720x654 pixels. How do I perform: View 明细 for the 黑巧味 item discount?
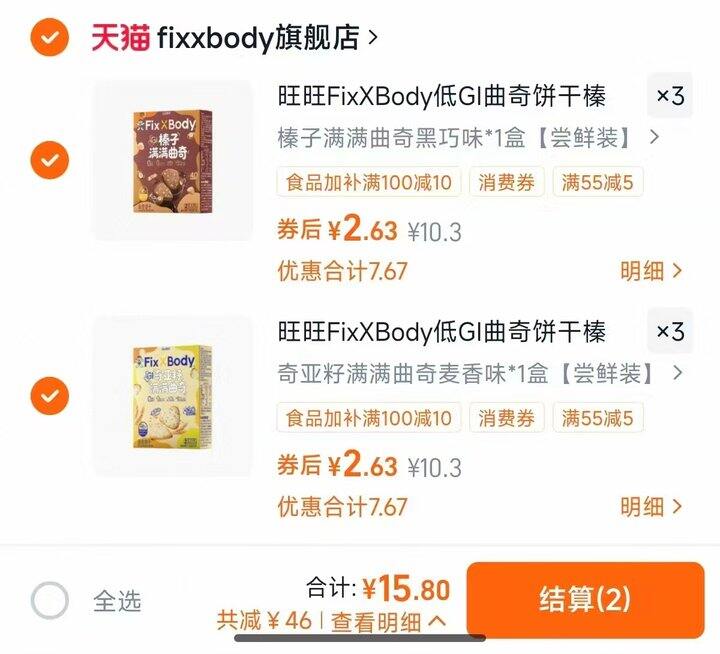pyautogui.click(x=651, y=271)
